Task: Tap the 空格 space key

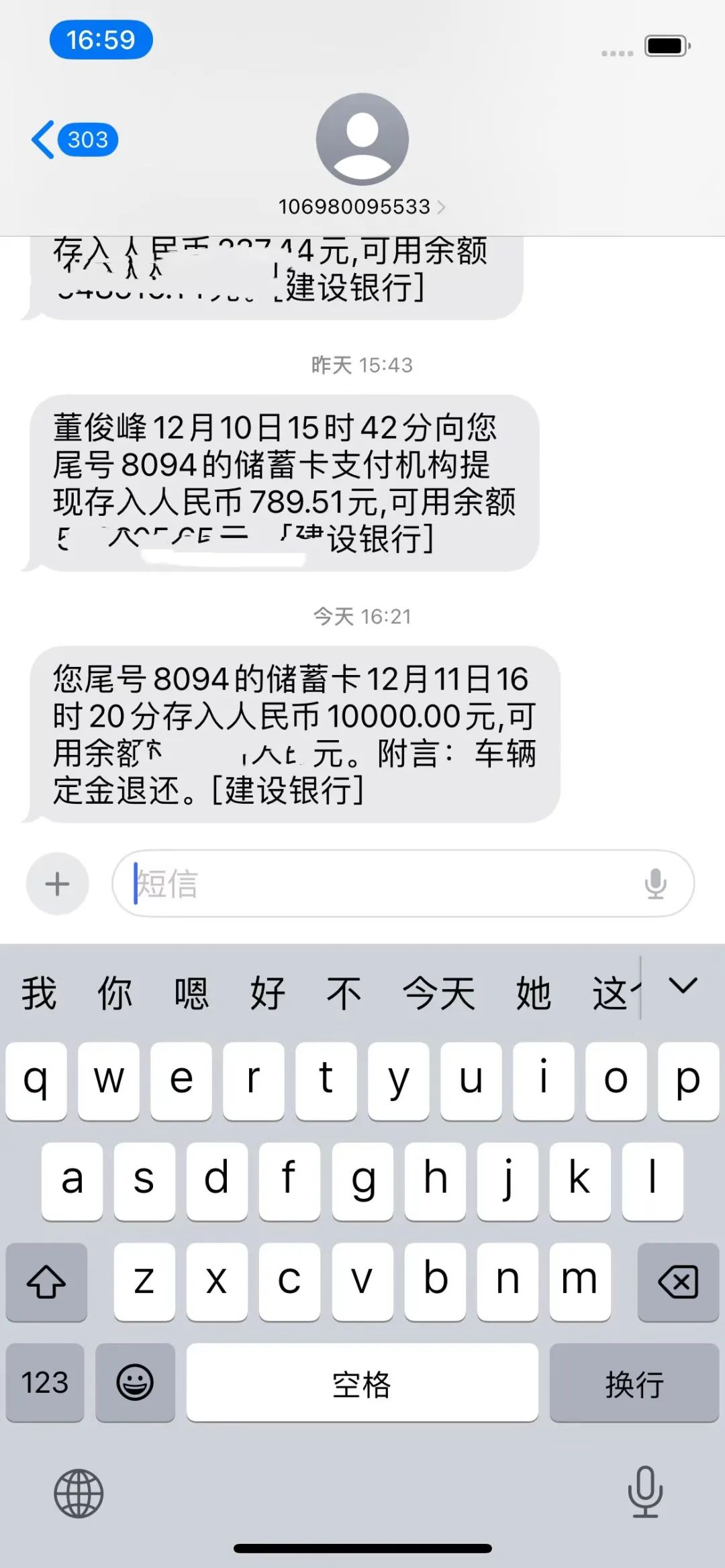Action: pyautogui.click(x=362, y=1382)
